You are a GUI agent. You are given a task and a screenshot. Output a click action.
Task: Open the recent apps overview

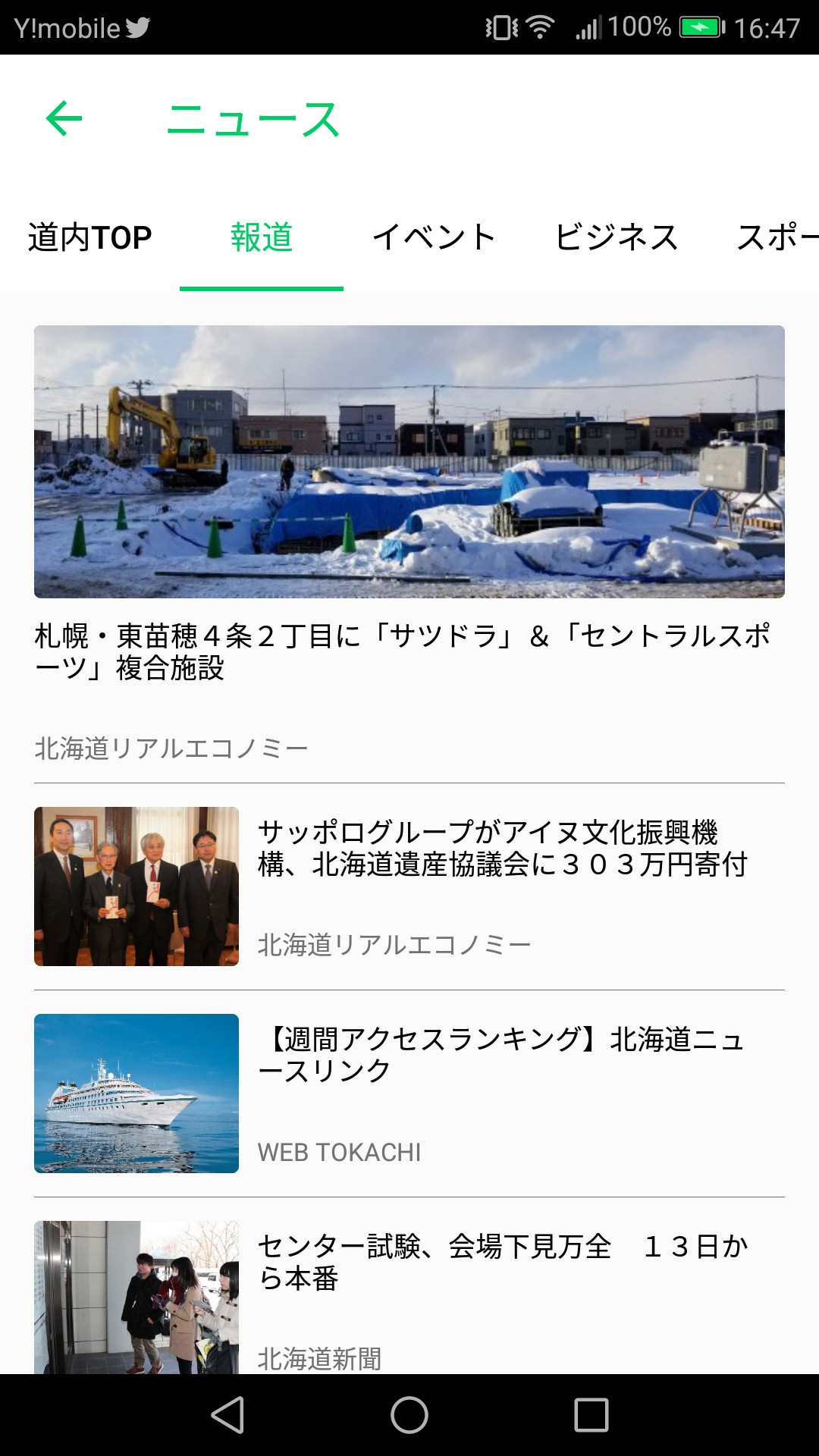[x=591, y=1415]
